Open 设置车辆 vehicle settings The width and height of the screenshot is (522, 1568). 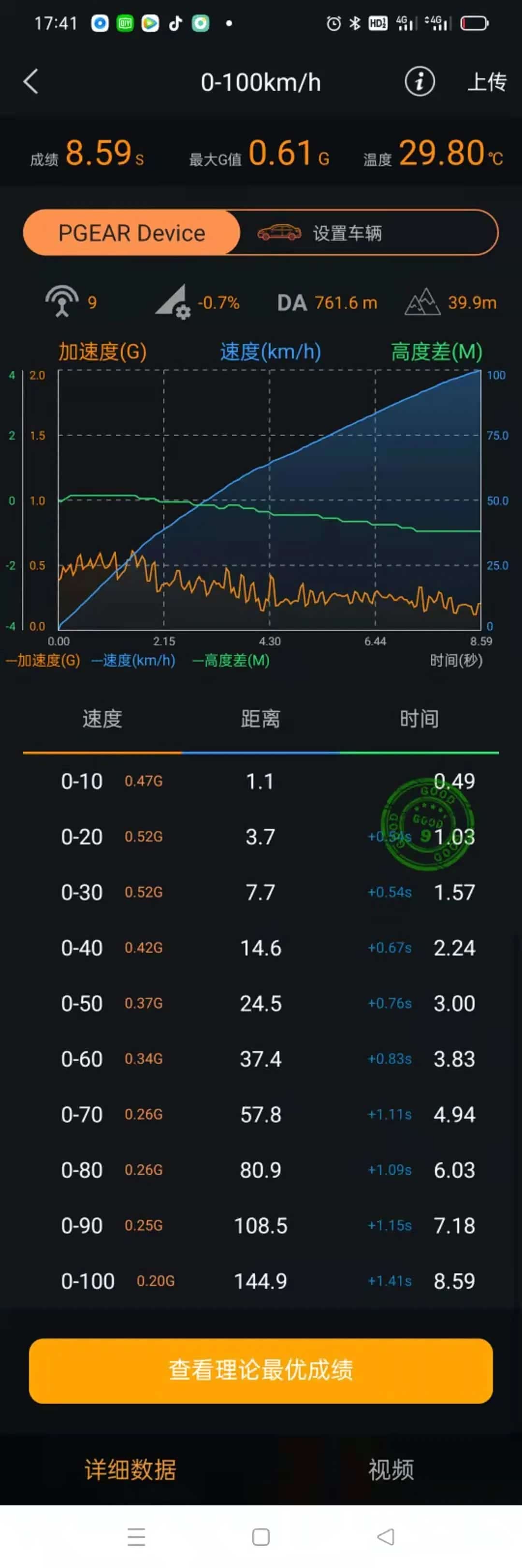347,233
